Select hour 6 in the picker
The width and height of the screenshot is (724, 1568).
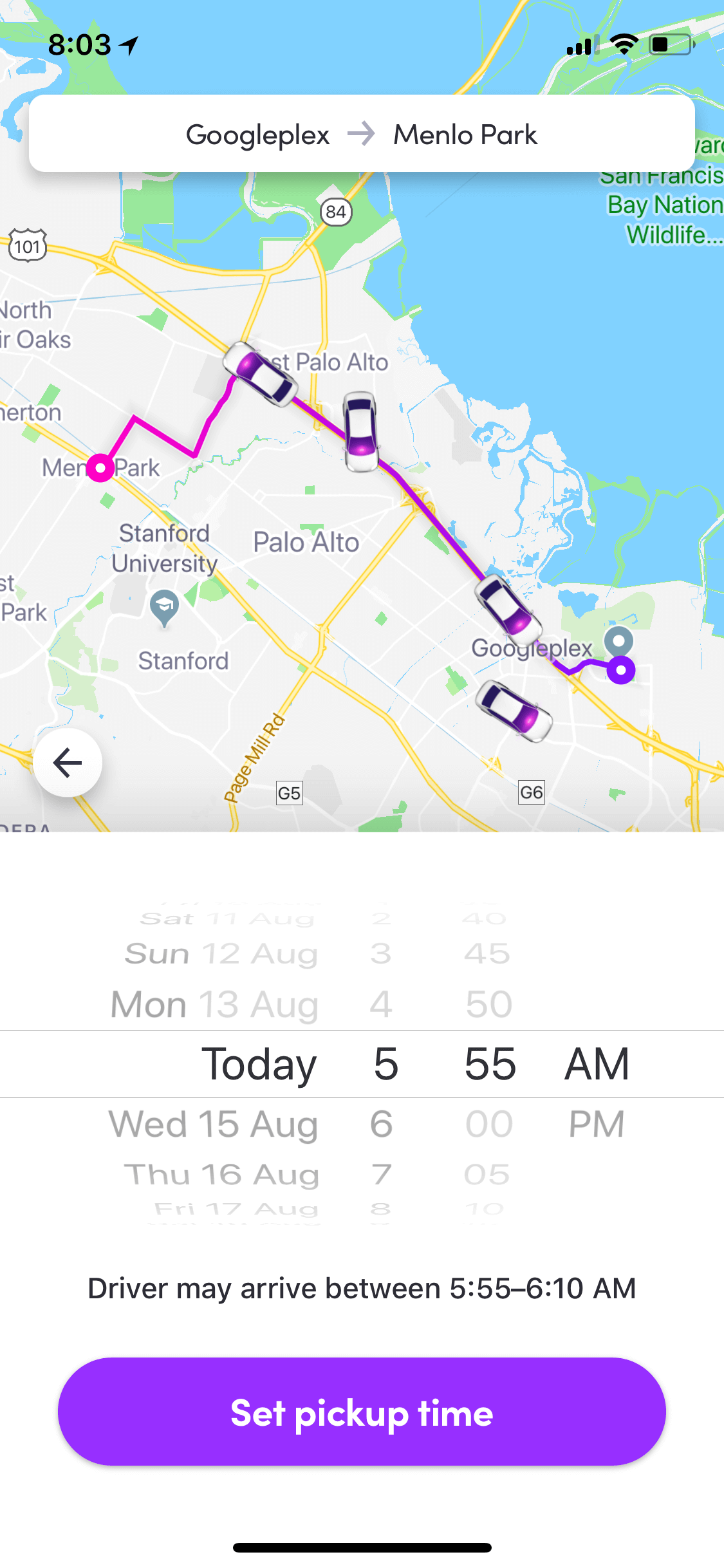pos(382,1124)
